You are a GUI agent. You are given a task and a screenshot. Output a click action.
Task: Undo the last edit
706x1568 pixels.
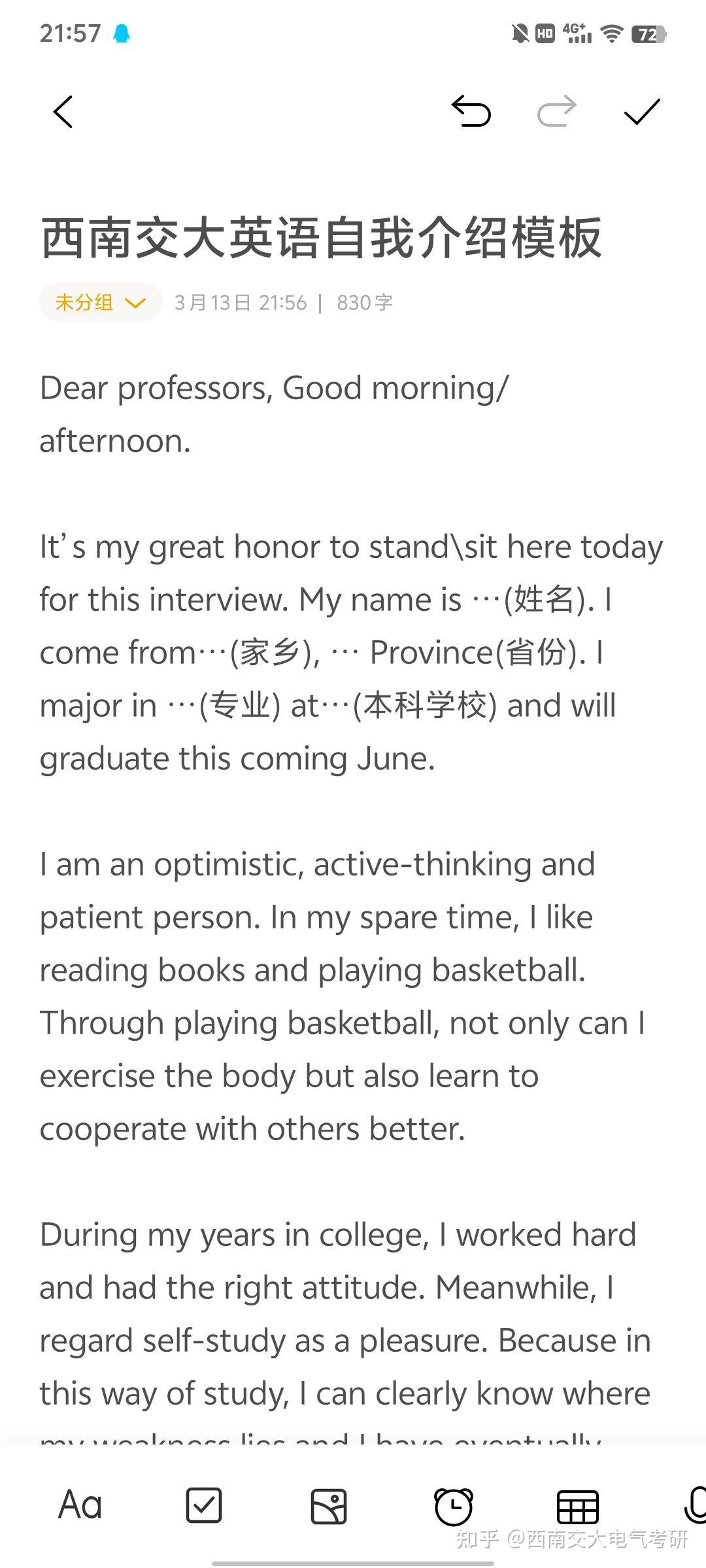pos(471,111)
